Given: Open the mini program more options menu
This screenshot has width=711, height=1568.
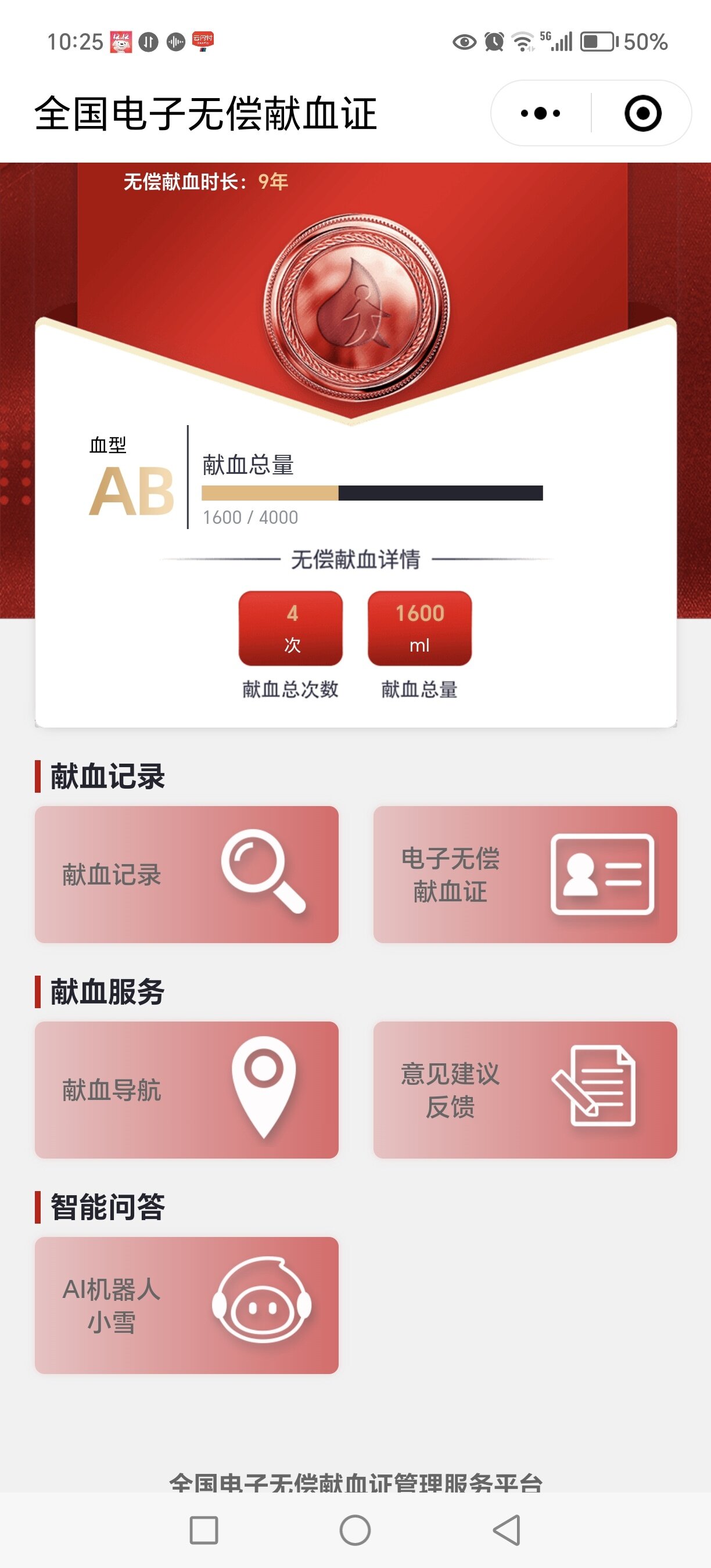Looking at the screenshot, I should 541,113.
